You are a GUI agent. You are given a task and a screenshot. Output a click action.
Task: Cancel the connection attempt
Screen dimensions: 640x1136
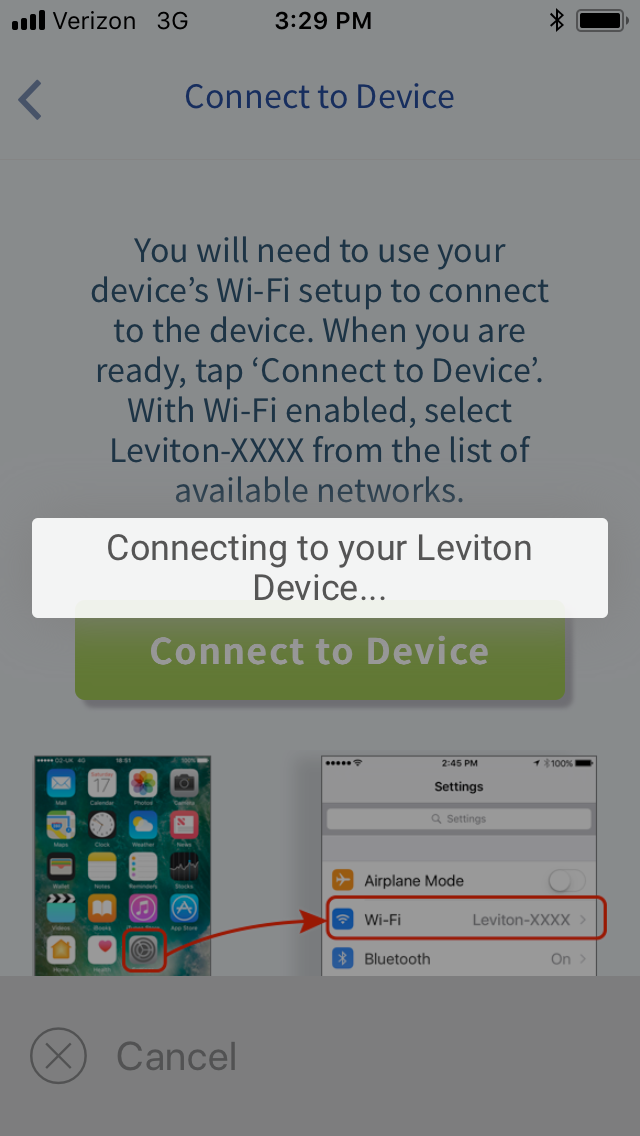pyautogui.click(x=133, y=1056)
